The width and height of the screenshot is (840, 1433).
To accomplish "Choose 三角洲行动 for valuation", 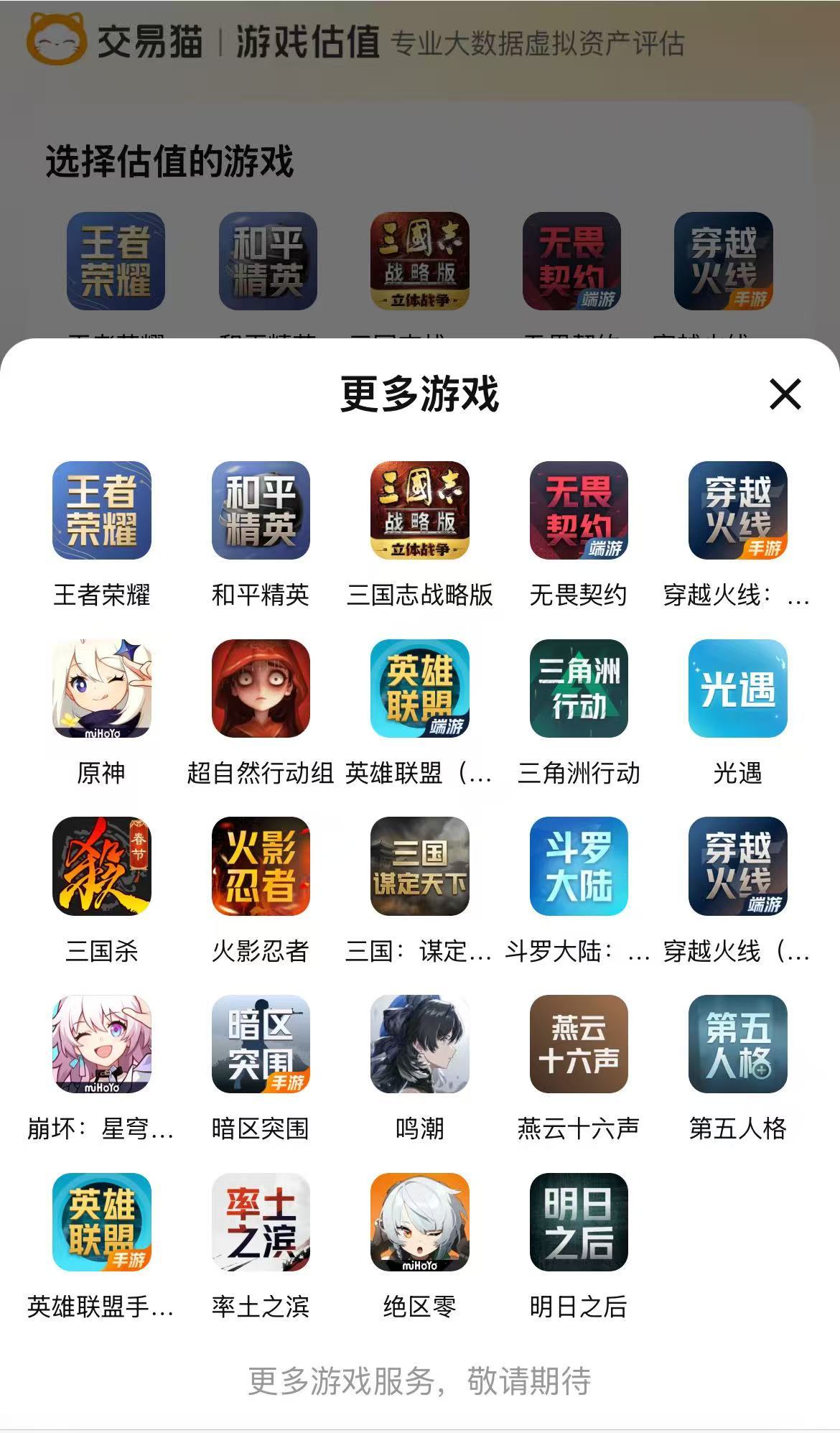I will click(579, 688).
